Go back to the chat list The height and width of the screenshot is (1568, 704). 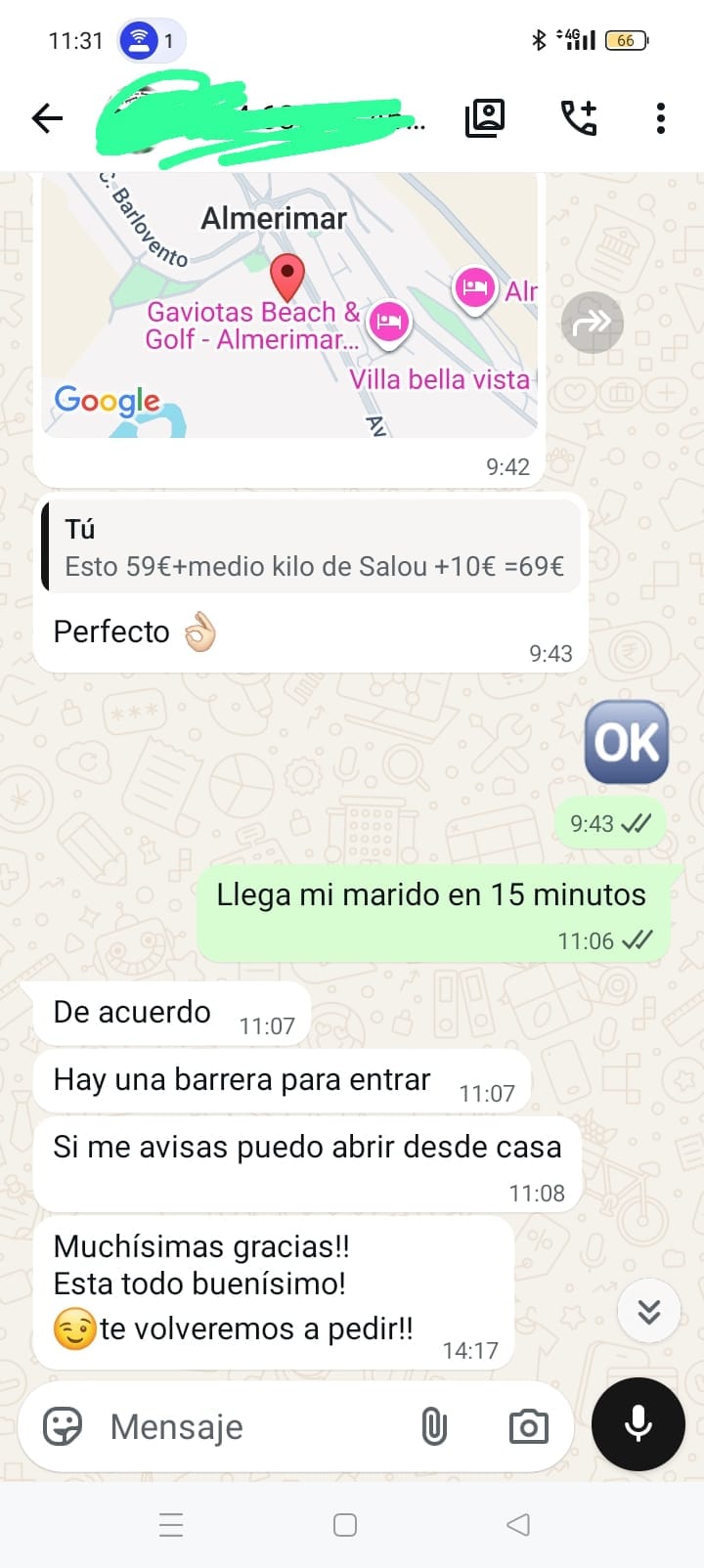[47, 119]
